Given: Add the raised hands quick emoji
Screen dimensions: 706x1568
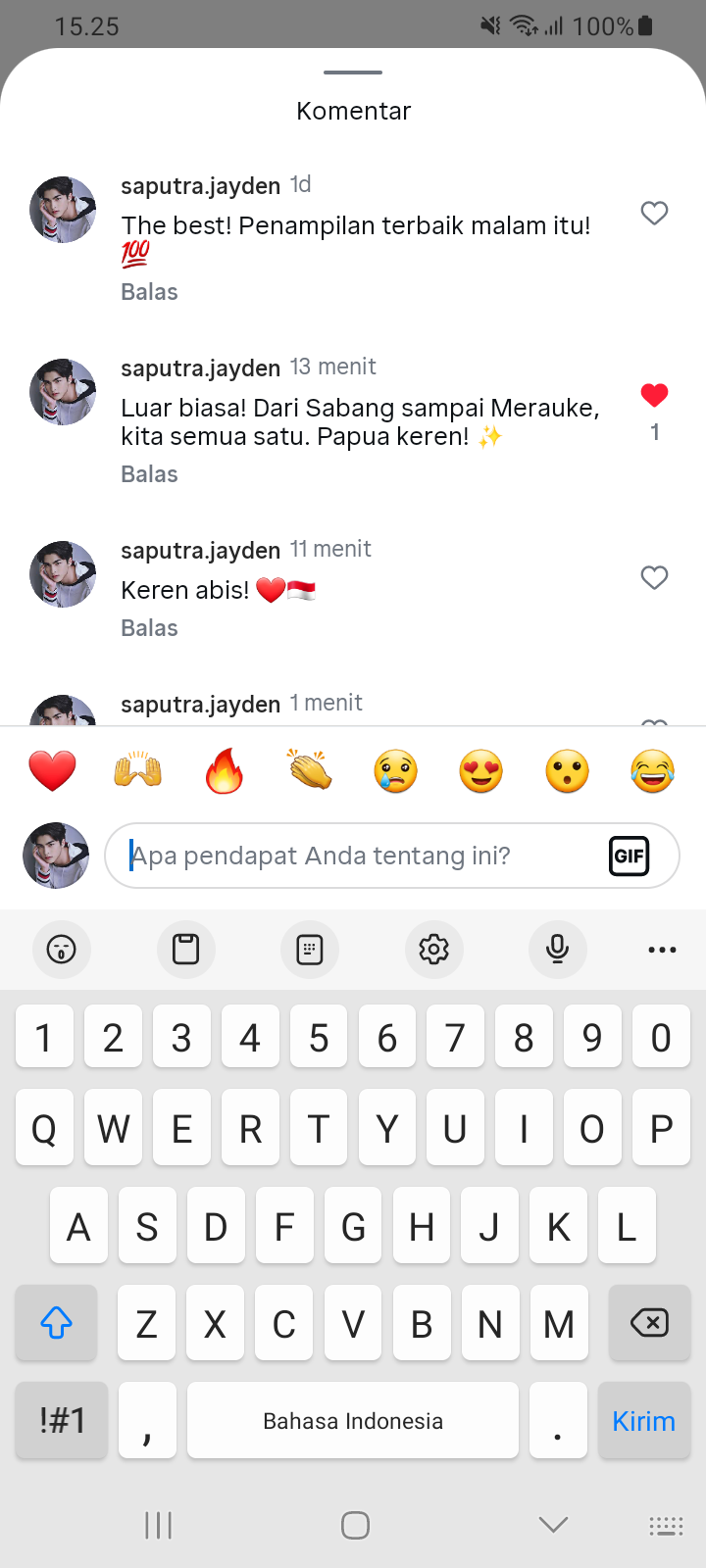Looking at the screenshot, I should (x=138, y=771).
